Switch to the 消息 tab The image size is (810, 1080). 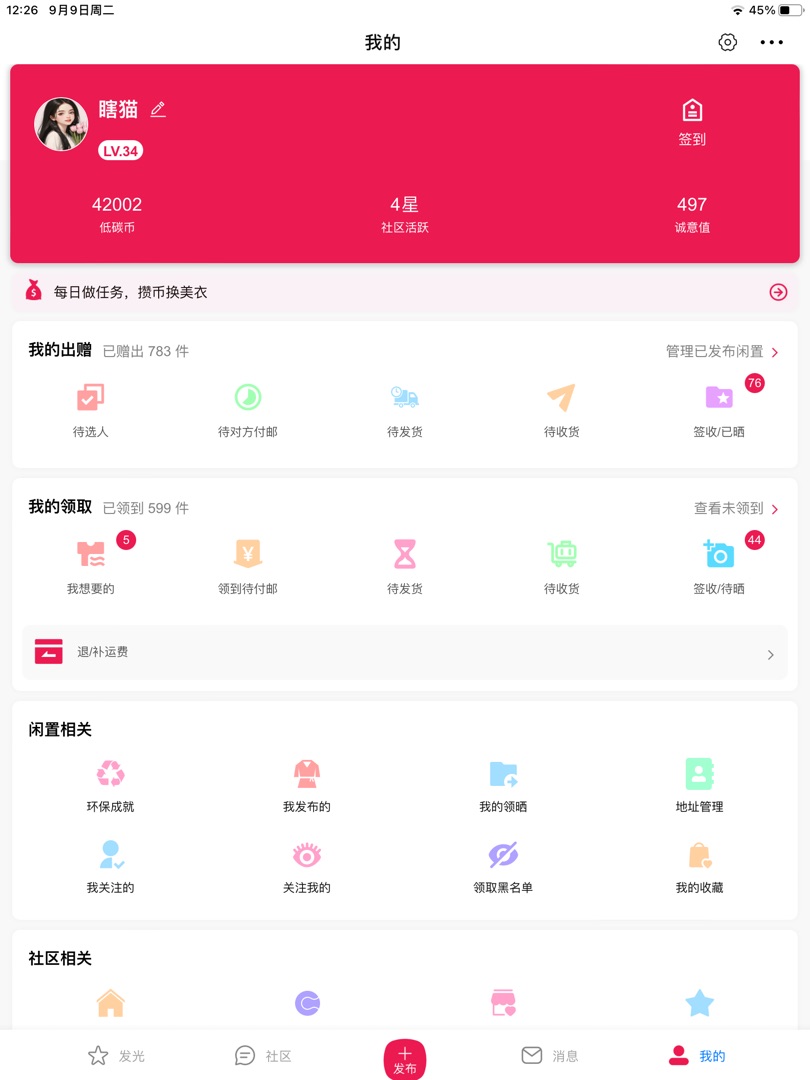(551, 1056)
